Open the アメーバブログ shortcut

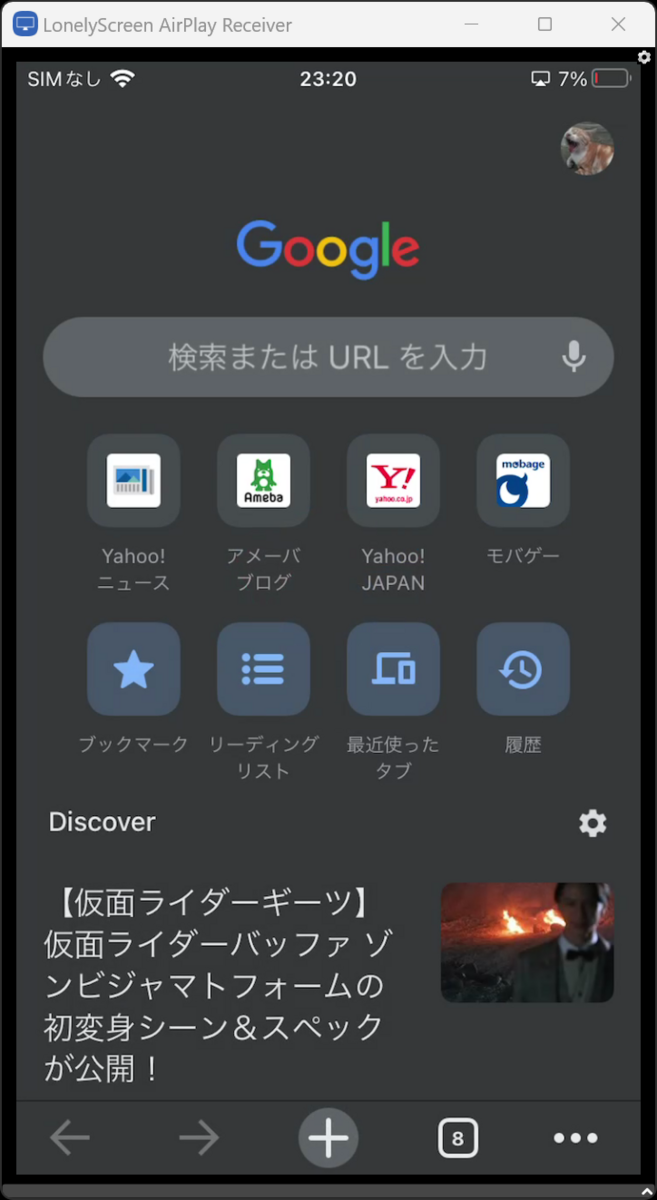[x=263, y=480]
